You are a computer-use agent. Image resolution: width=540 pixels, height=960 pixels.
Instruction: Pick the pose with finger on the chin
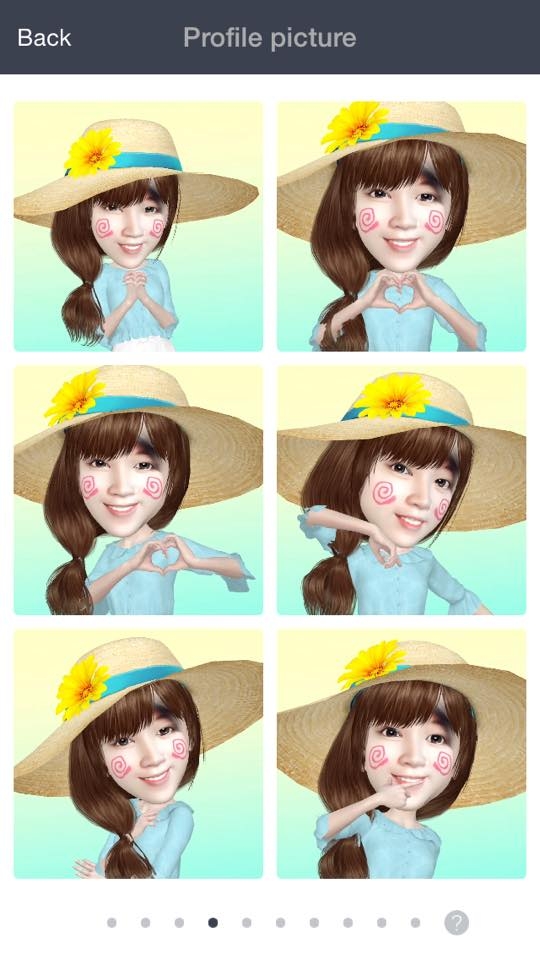pyautogui.click(x=402, y=754)
